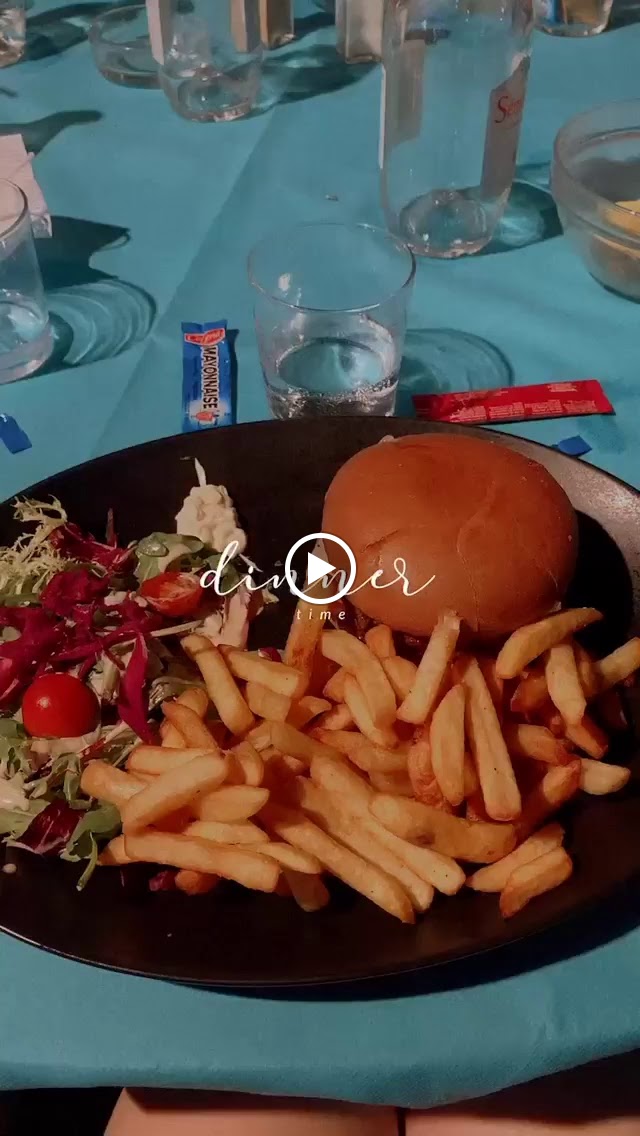Screen dimensions: 640x1136
Task: Play the dinner time video
Action: pos(320,568)
